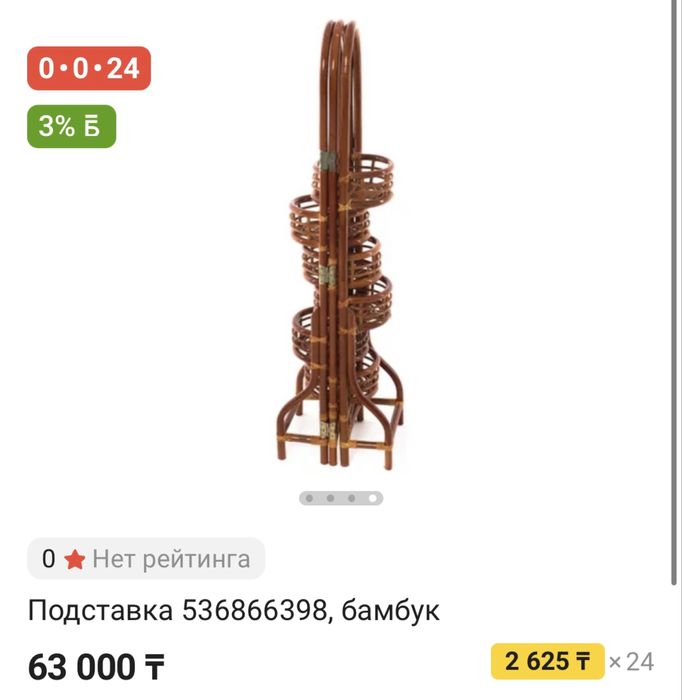Image resolution: width=682 pixels, height=700 pixels.
Task: Open the Подставка 536866398, бамбук listing title
Action: pyautogui.click(x=234, y=611)
